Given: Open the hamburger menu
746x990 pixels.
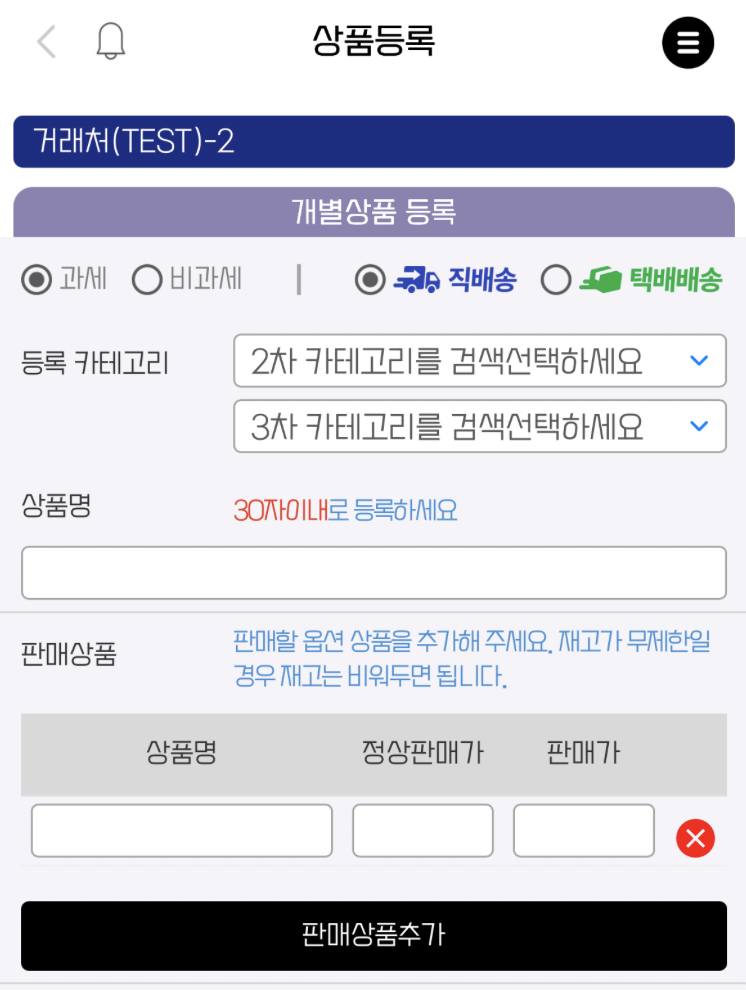Looking at the screenshot, I should pos(688,43).
